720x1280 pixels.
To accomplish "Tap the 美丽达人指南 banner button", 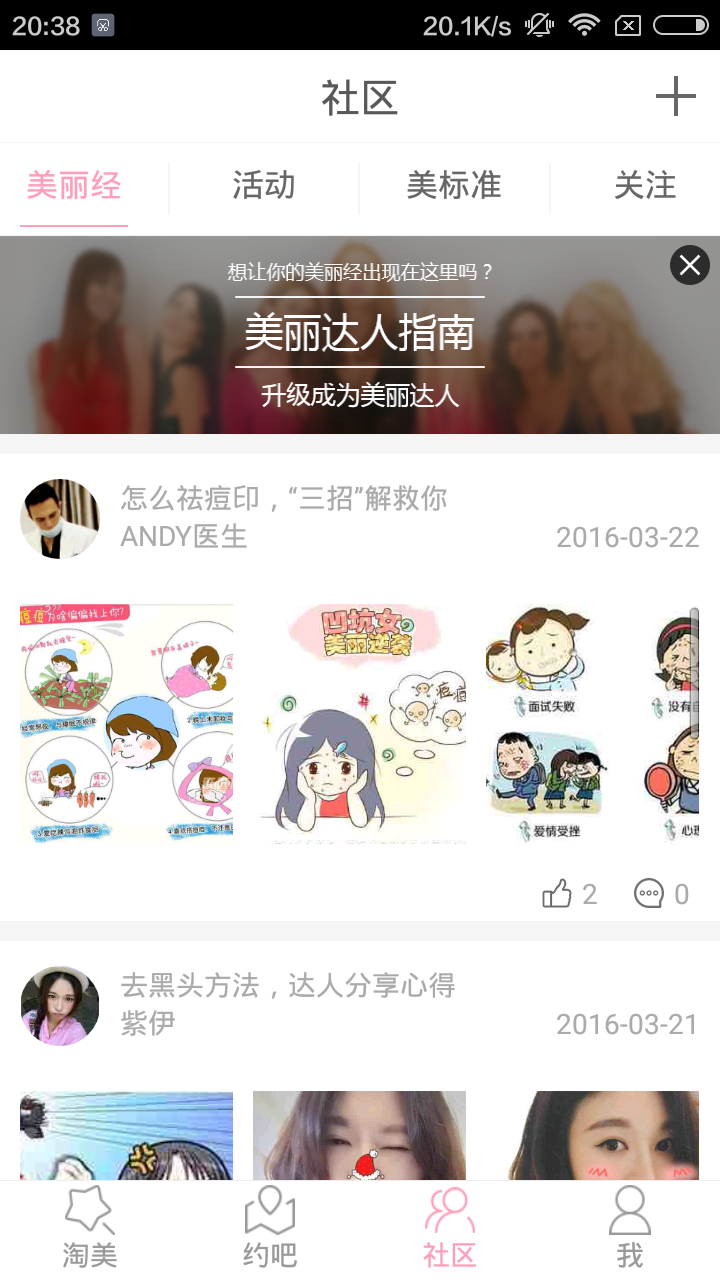I will tap(360, 334).
